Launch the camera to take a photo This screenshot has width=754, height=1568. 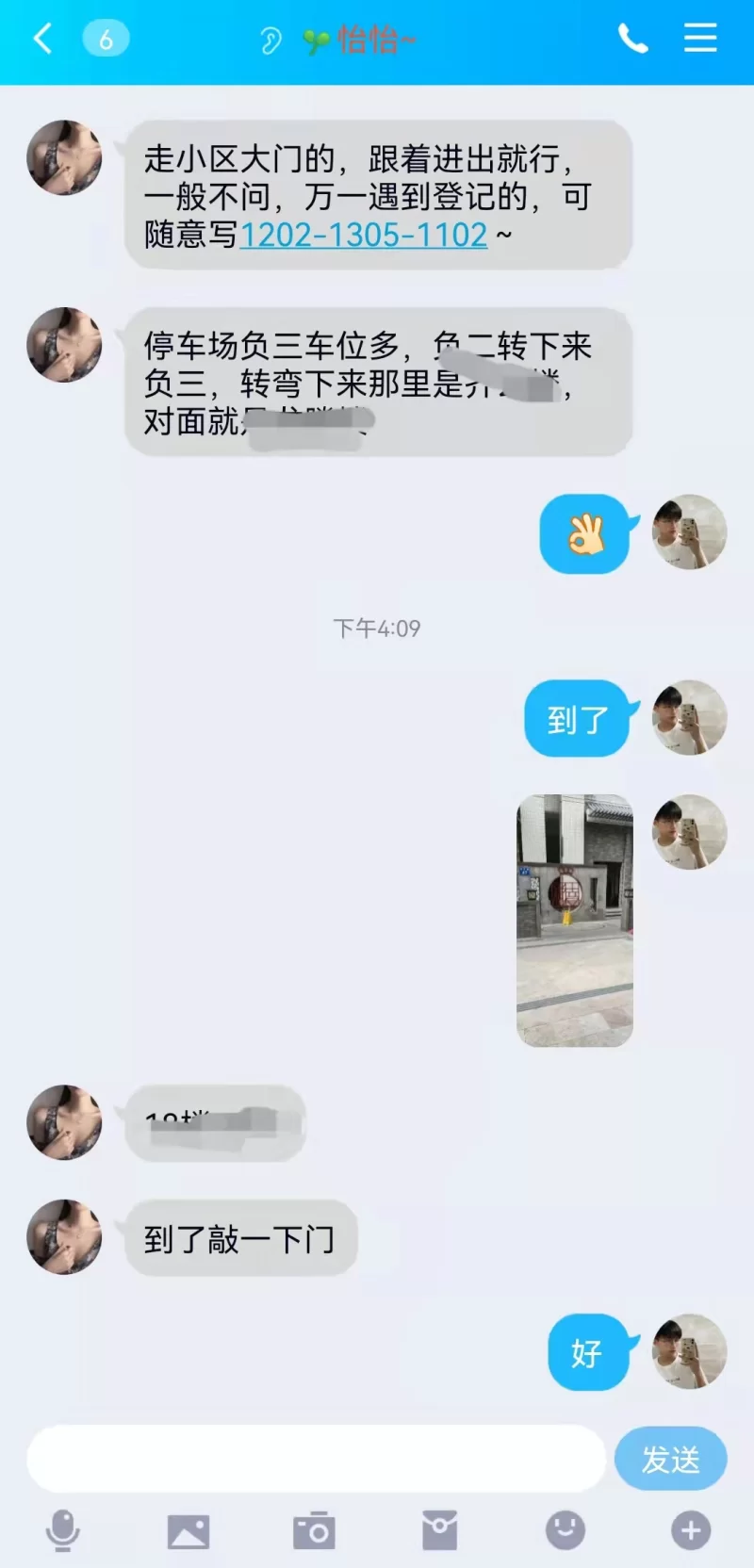[314, 1531]
